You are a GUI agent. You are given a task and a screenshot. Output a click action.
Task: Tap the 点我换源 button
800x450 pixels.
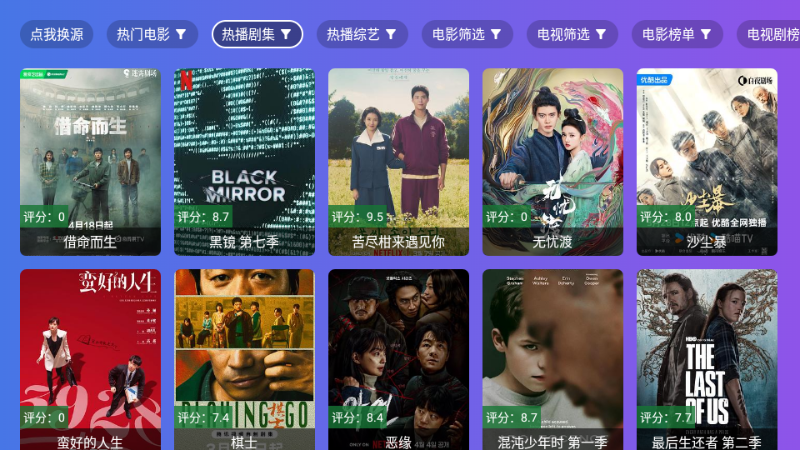click(57, 34)
